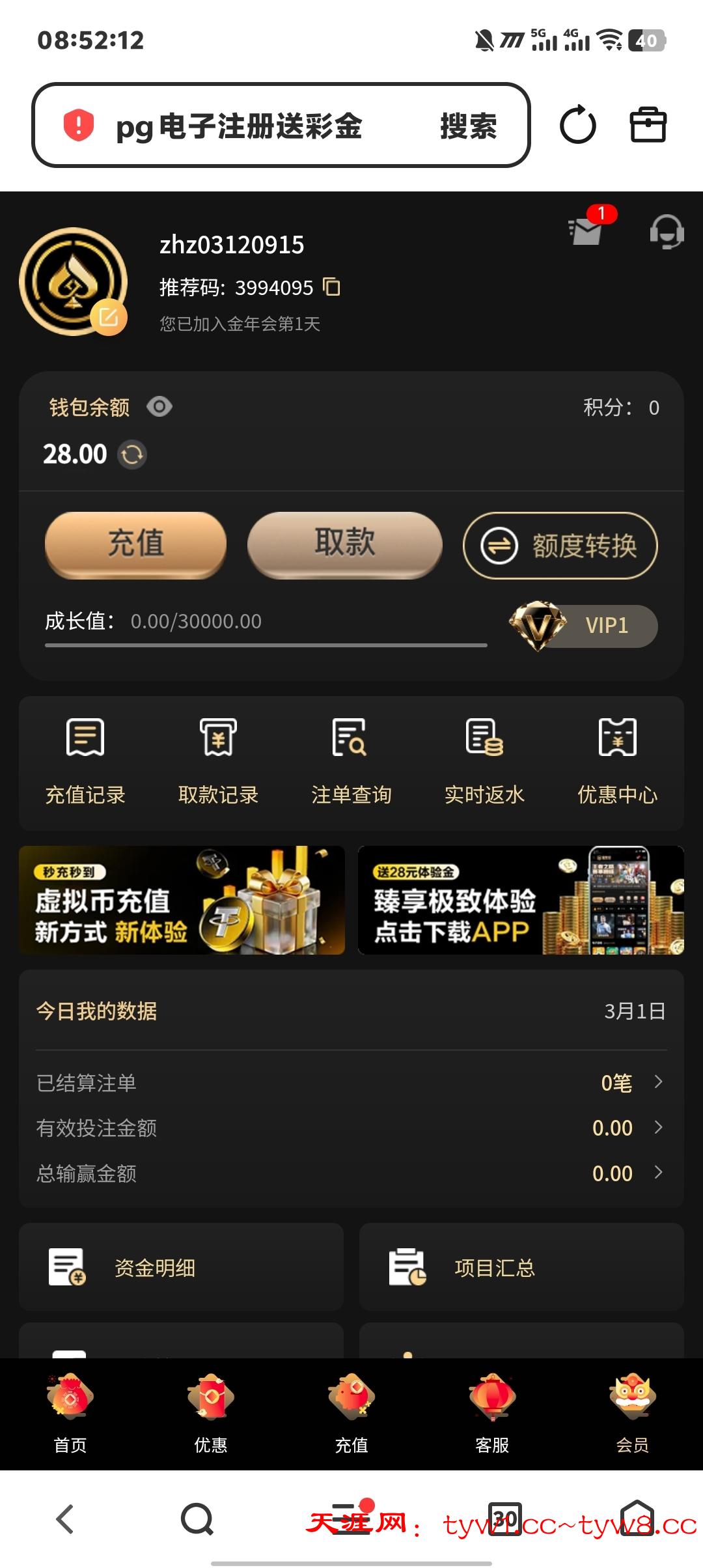Open the mail inbox icon
This screenshot has width=703, height=1568.
(586, 231)
